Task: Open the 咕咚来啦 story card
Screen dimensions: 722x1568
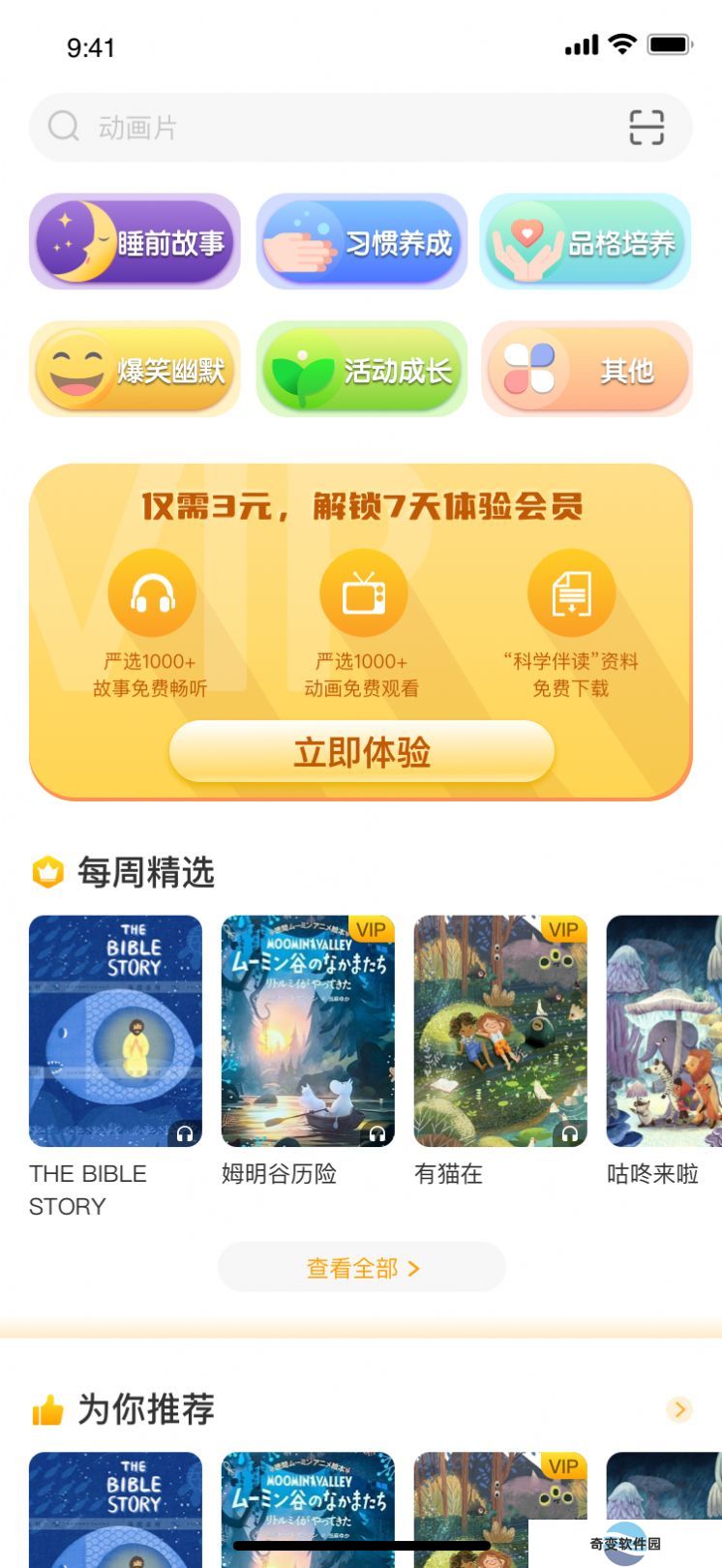Action: pyautogui.click(x=663, y=1032)
